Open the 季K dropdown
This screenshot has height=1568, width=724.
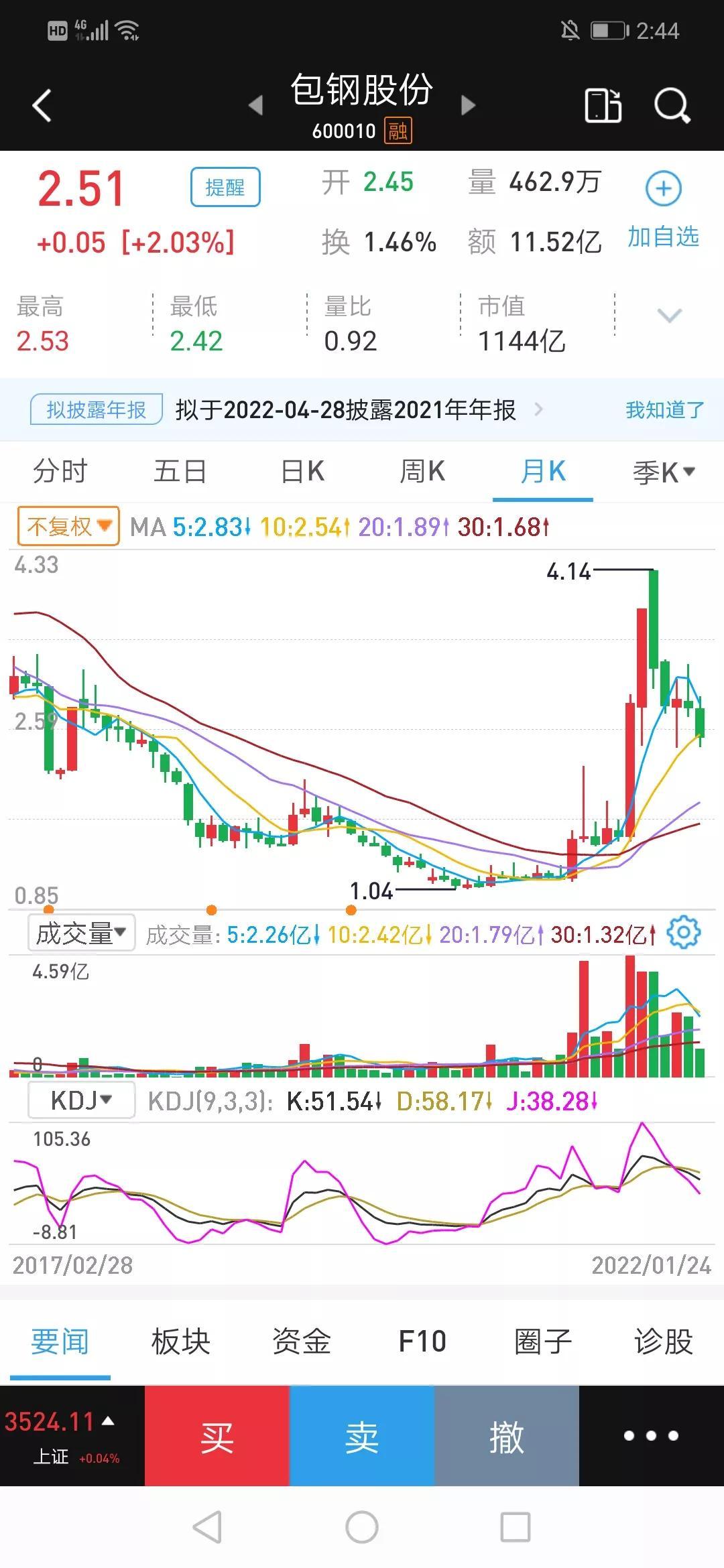pyautogui.click(x=664, y=472)
